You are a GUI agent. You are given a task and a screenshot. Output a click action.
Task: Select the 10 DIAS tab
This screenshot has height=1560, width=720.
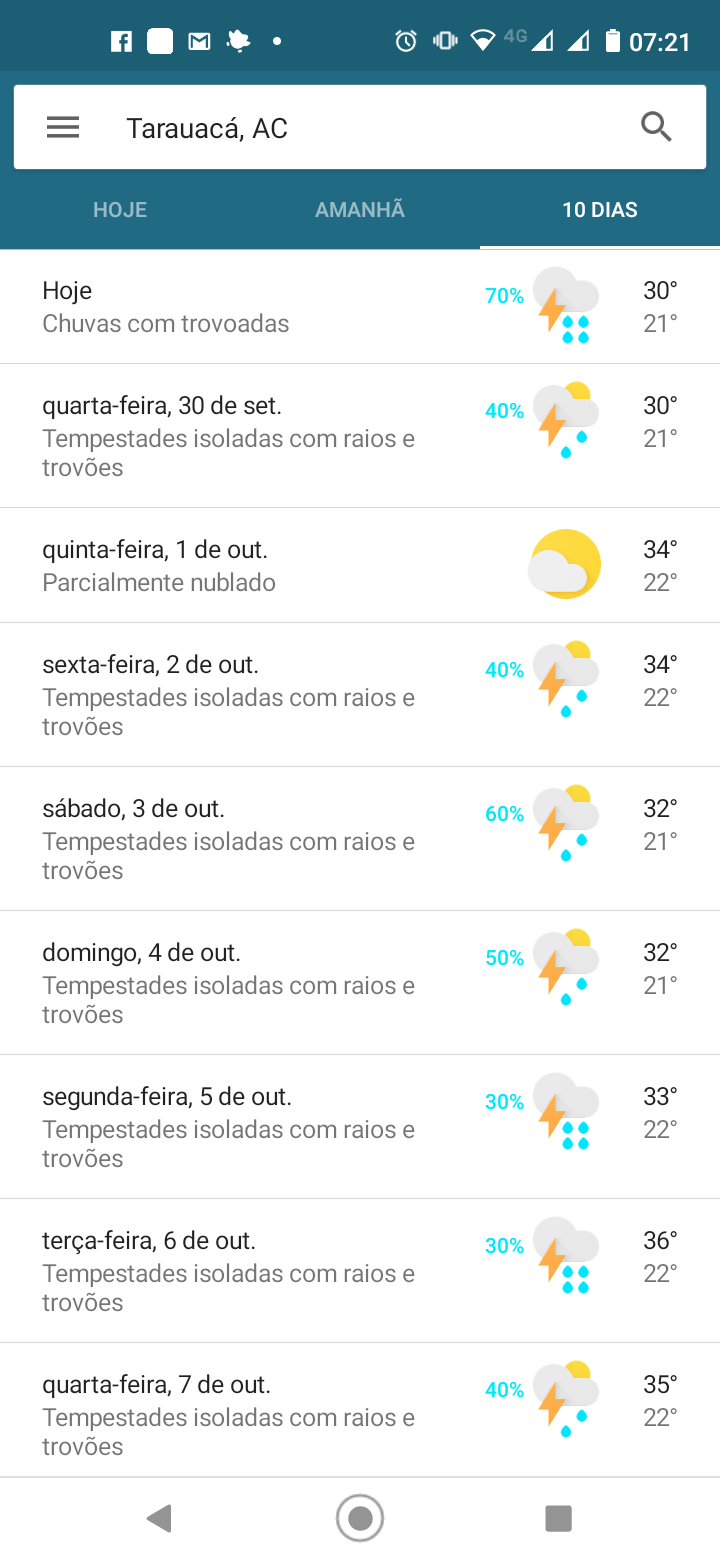point(600,210)
